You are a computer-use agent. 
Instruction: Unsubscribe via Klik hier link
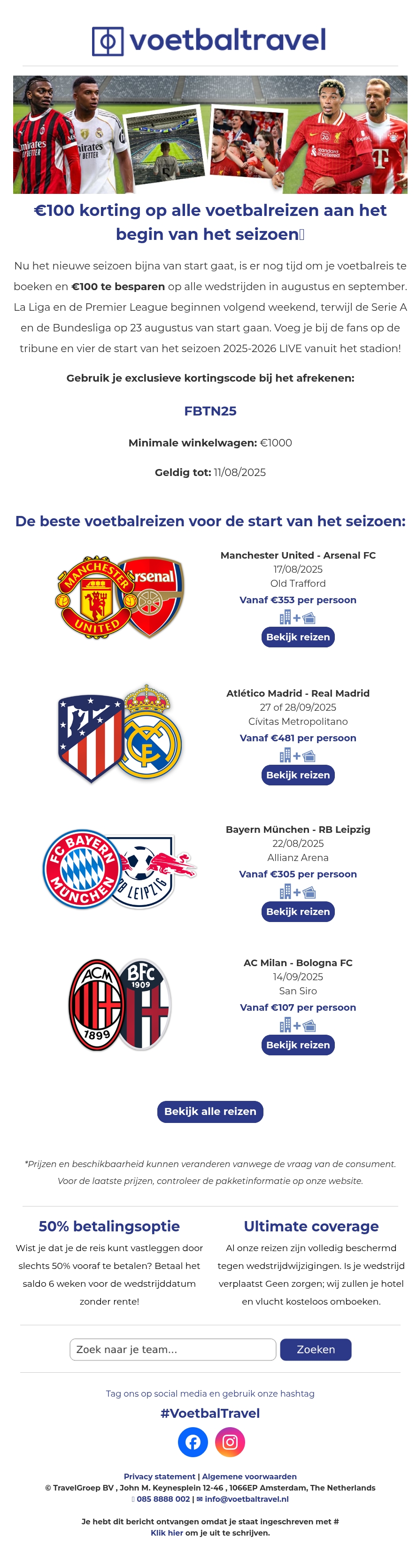point(167,1533)
